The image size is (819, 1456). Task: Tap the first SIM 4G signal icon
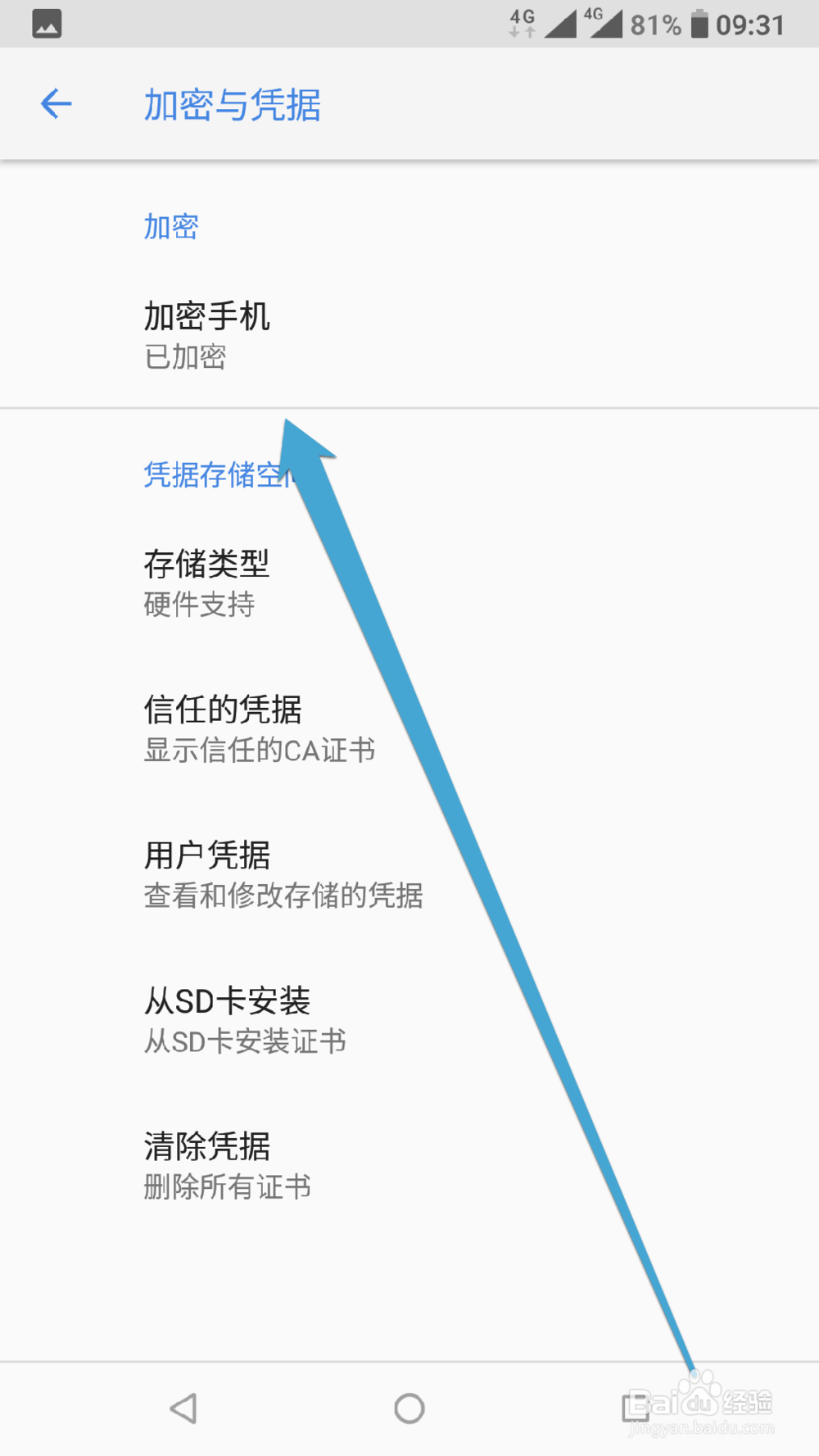(561, 24)
